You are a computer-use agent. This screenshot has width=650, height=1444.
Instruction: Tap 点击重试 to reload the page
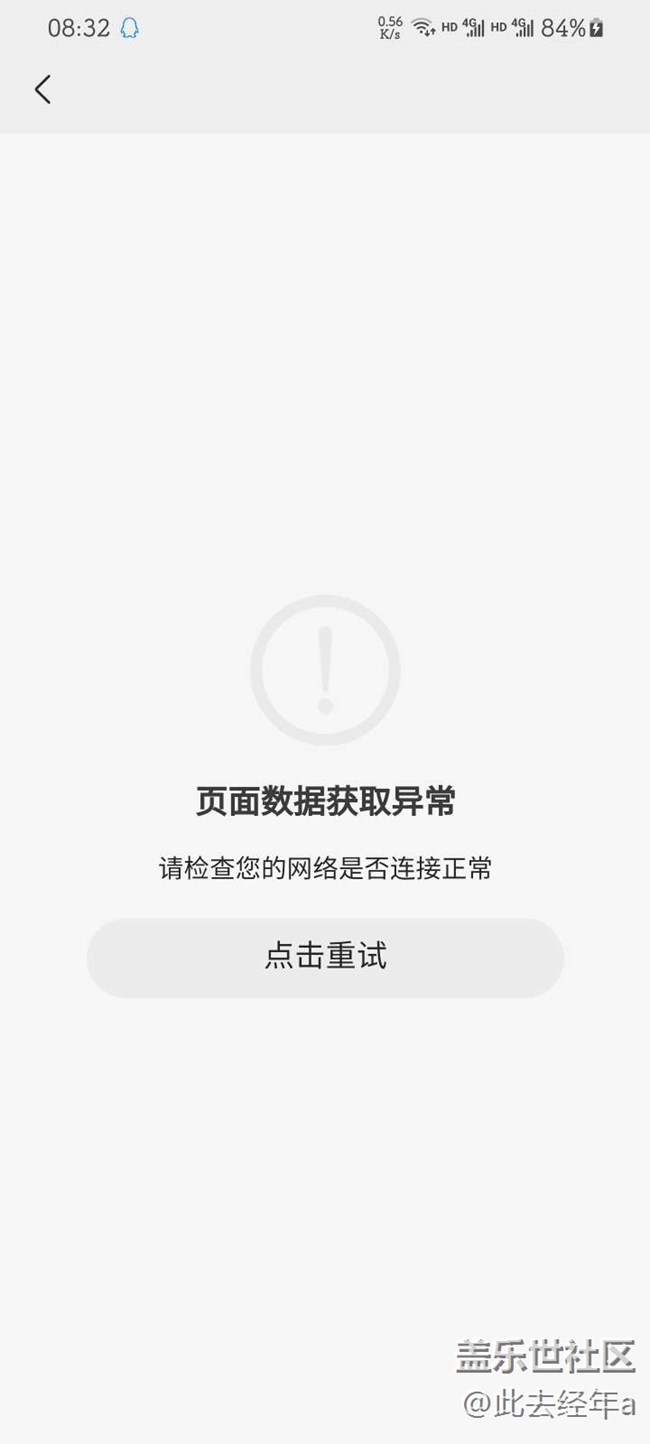325,957
